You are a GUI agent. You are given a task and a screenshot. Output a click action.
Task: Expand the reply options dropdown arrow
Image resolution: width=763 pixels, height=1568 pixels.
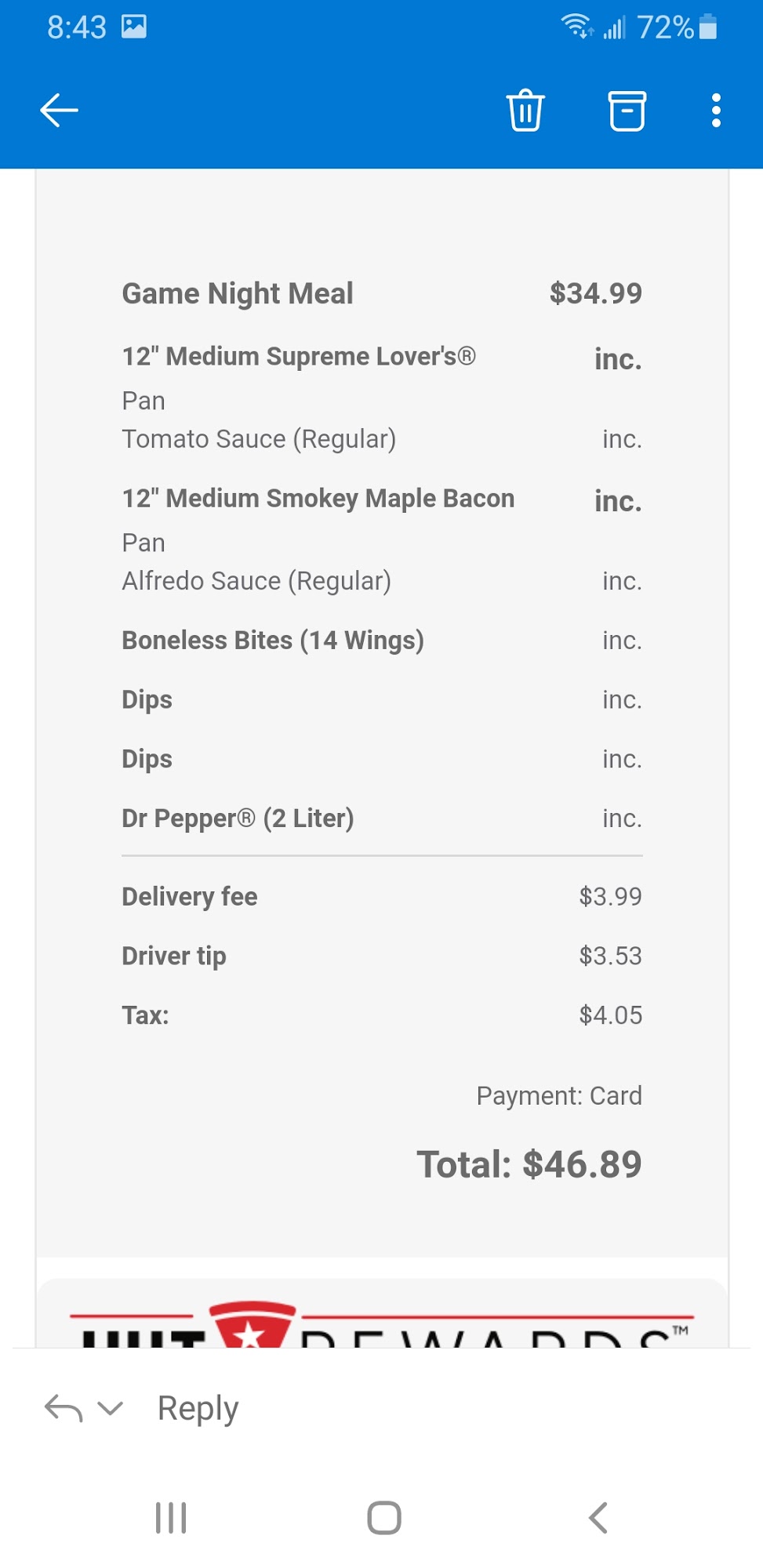pyautogui.click(x=111, y=1408)
